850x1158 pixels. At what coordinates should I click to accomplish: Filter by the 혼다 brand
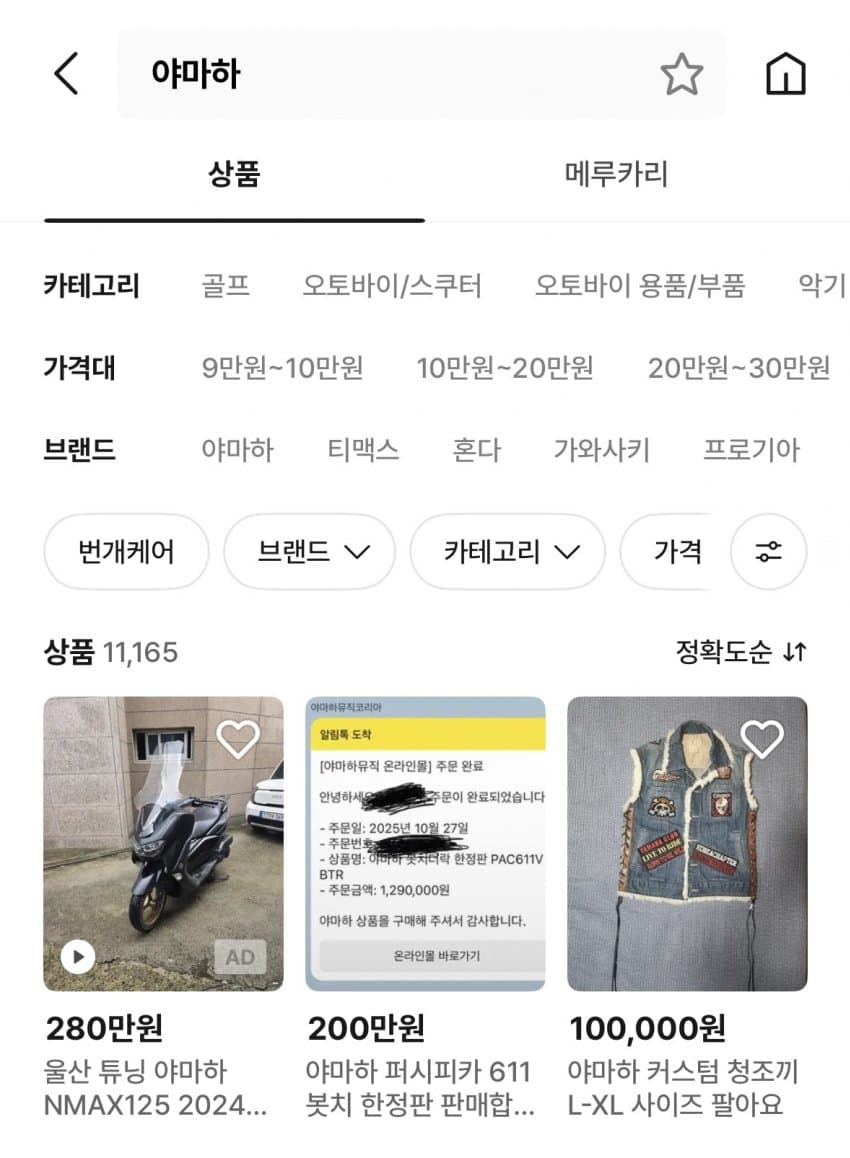click(476, 450)
